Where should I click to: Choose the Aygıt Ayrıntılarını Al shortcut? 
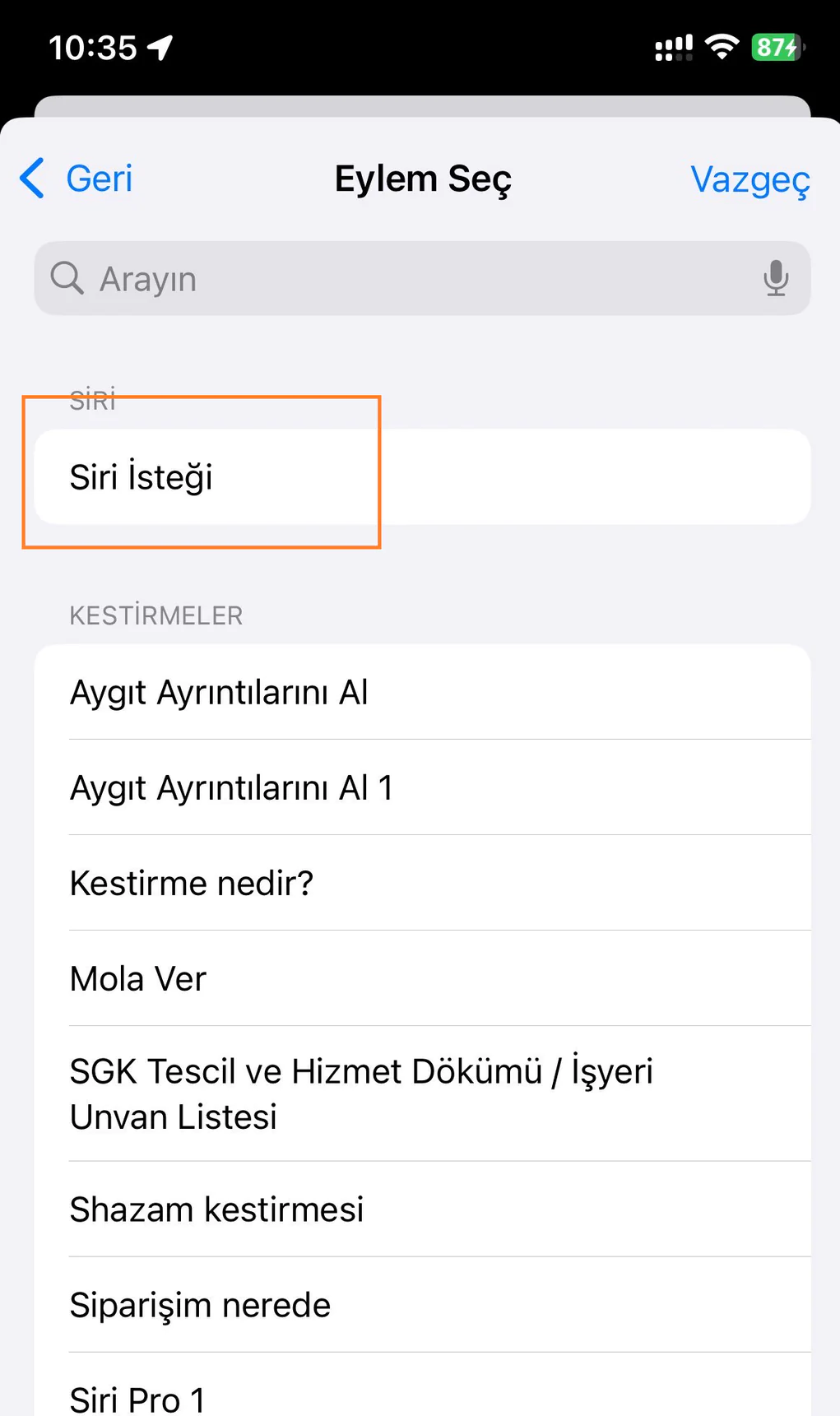pos(219,692)
